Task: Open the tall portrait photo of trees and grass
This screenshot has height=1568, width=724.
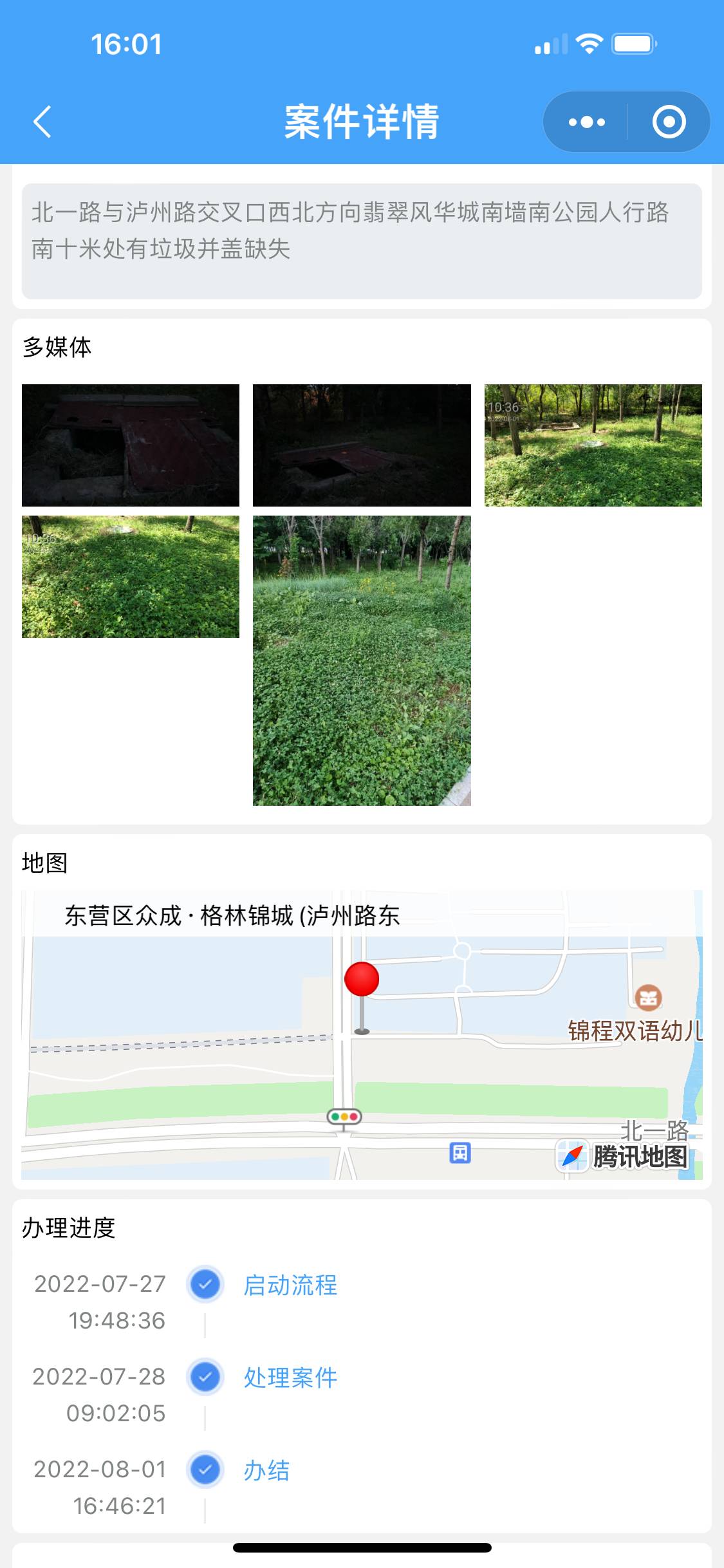Action: pos(362,660)
